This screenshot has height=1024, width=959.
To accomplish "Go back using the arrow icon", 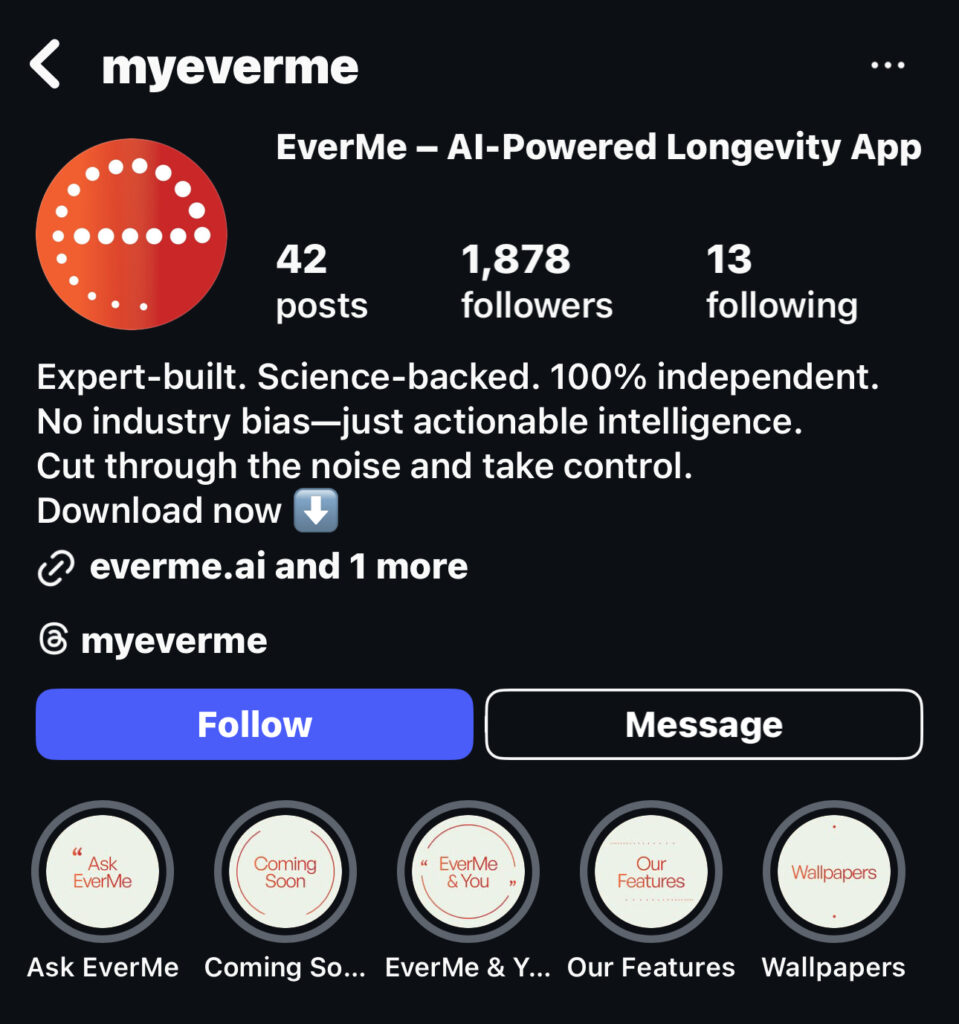I will pyautogui.click(x=46, y=66).
